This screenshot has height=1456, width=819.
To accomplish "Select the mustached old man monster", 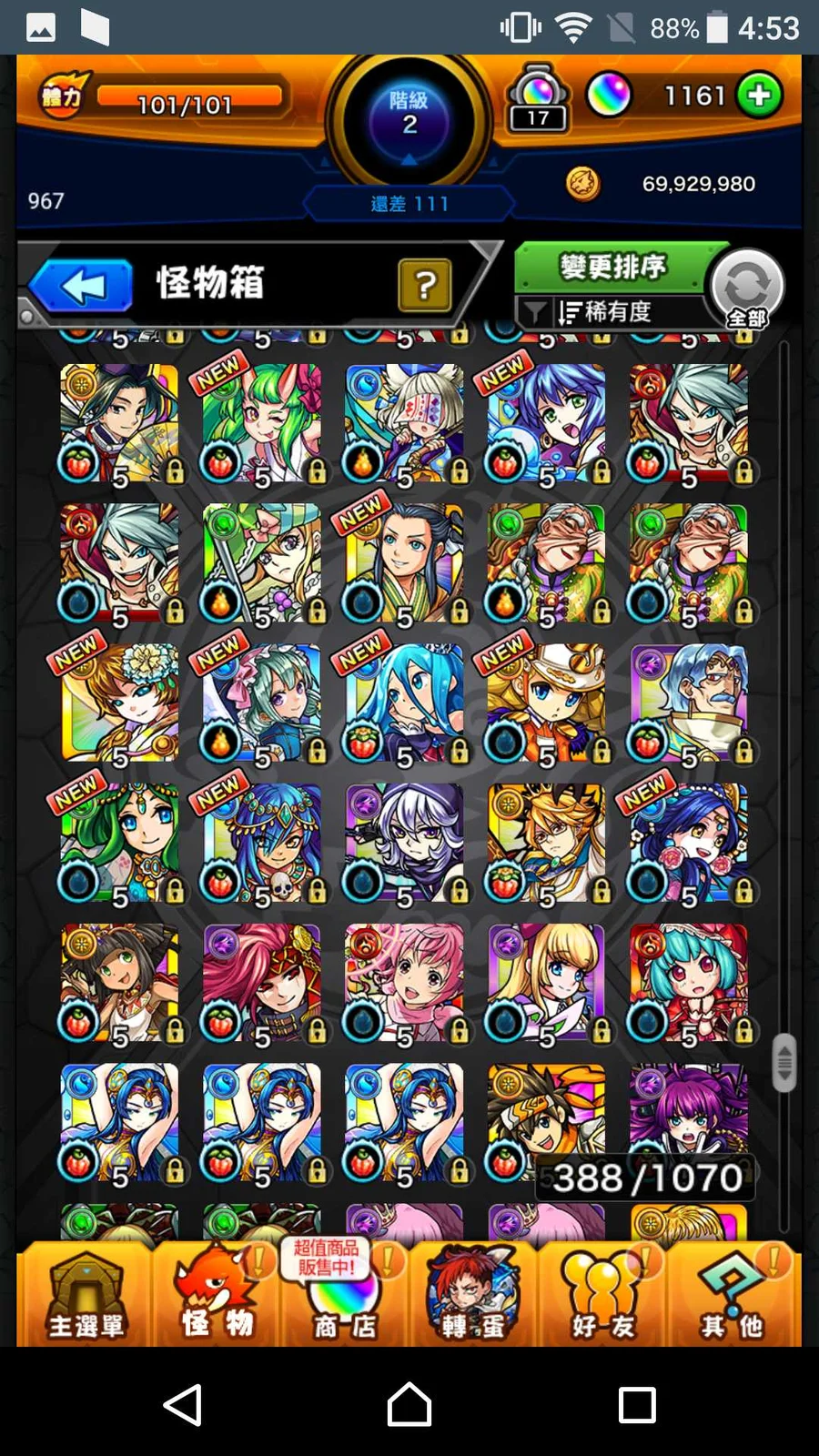I will 688,703.
